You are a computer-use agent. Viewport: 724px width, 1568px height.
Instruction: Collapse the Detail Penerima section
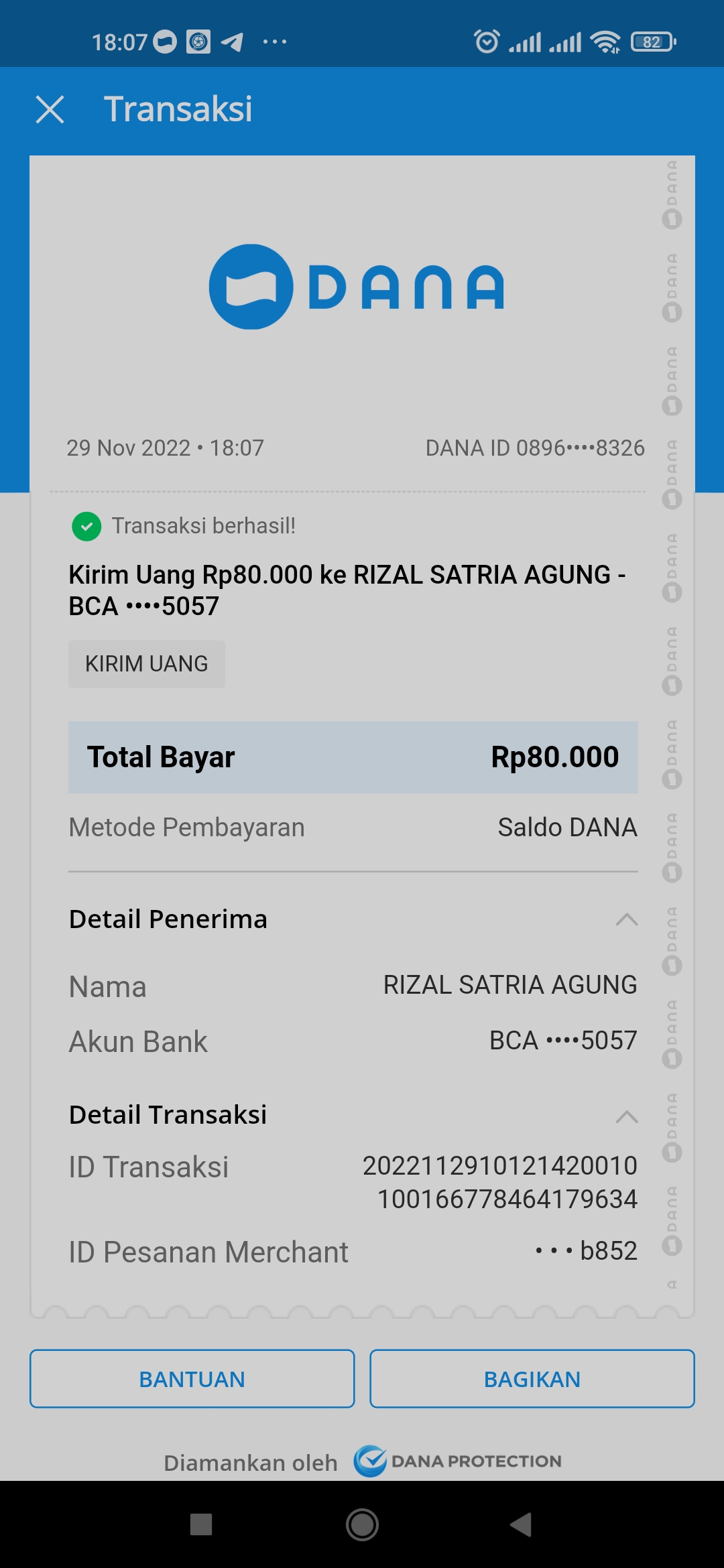[626, 919]
